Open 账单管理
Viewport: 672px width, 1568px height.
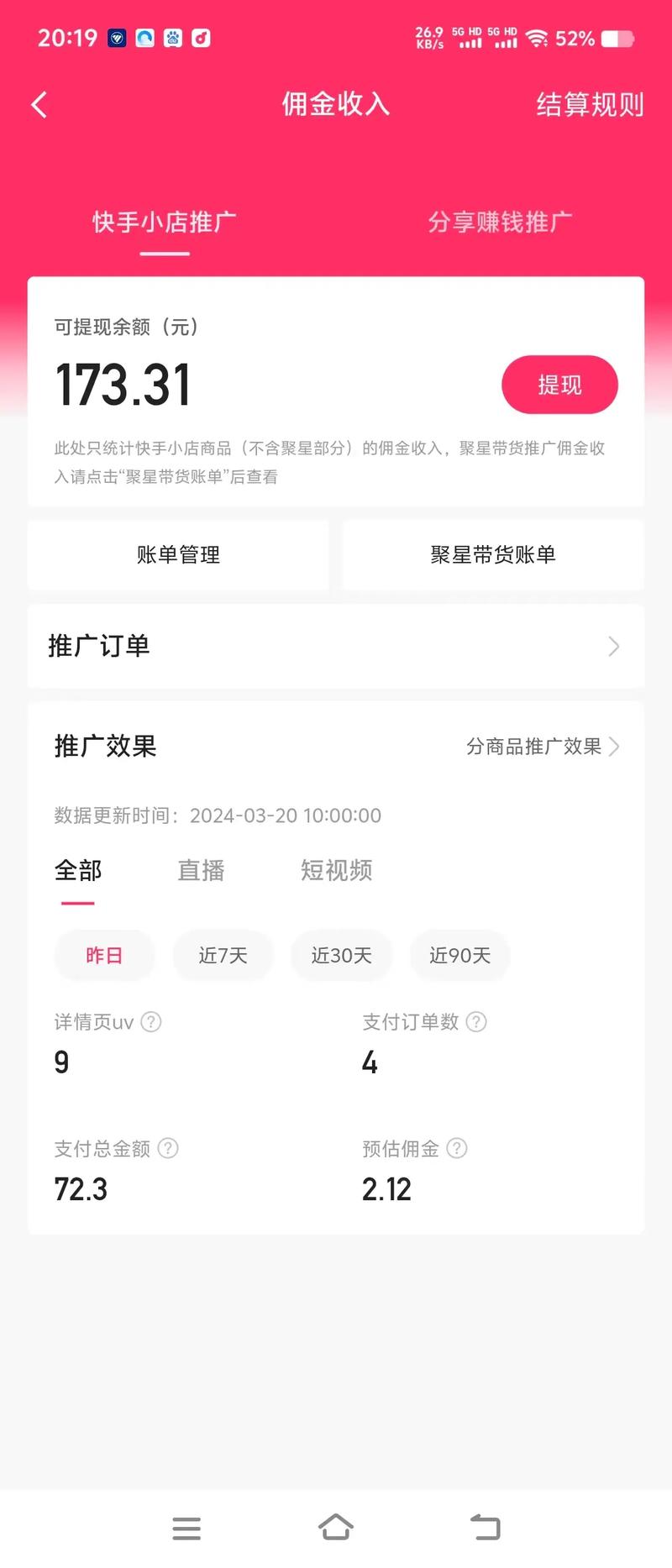(x=178, y=555)
